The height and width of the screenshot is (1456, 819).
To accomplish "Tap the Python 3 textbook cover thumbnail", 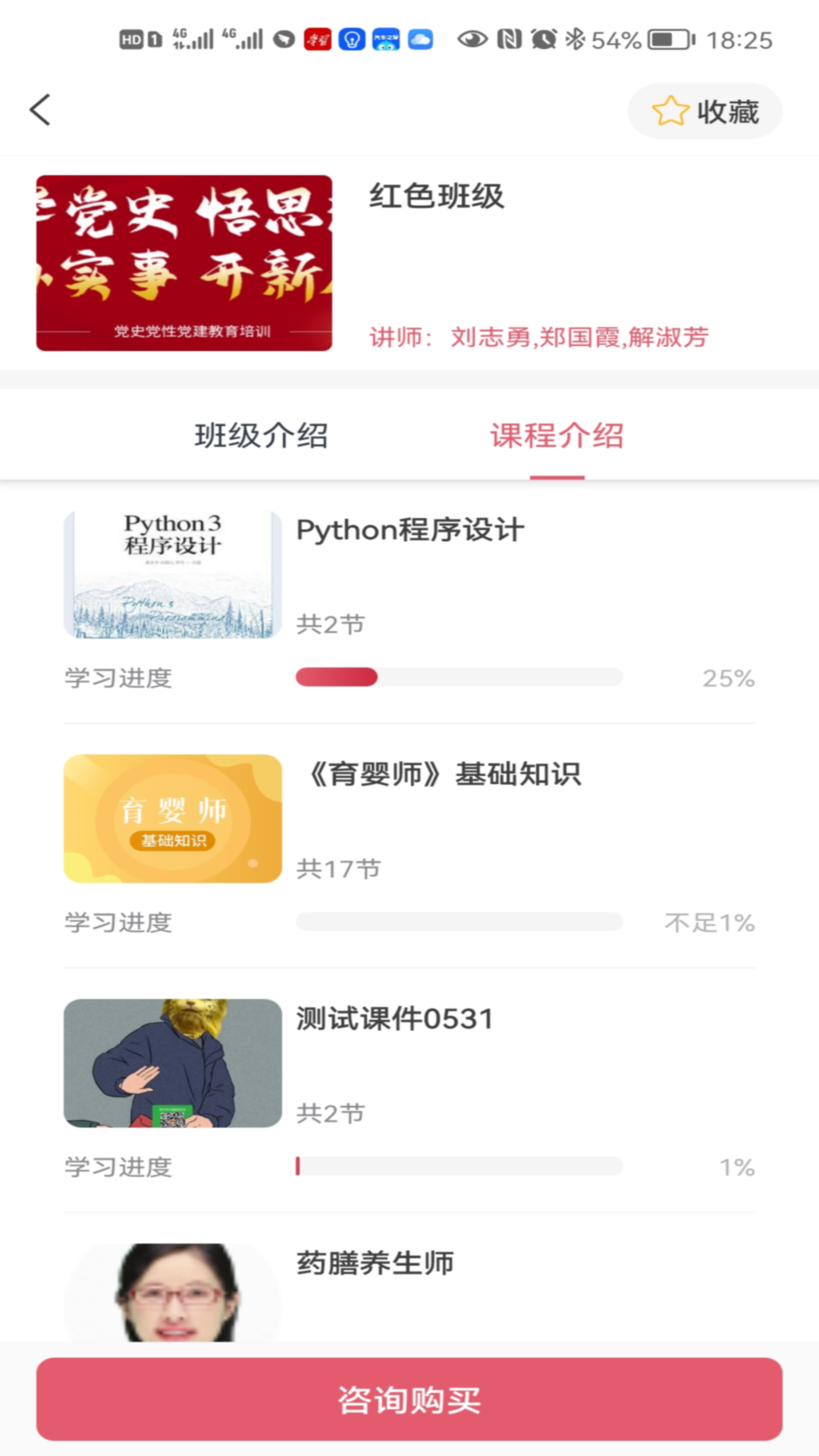I will tap(173, 574).
